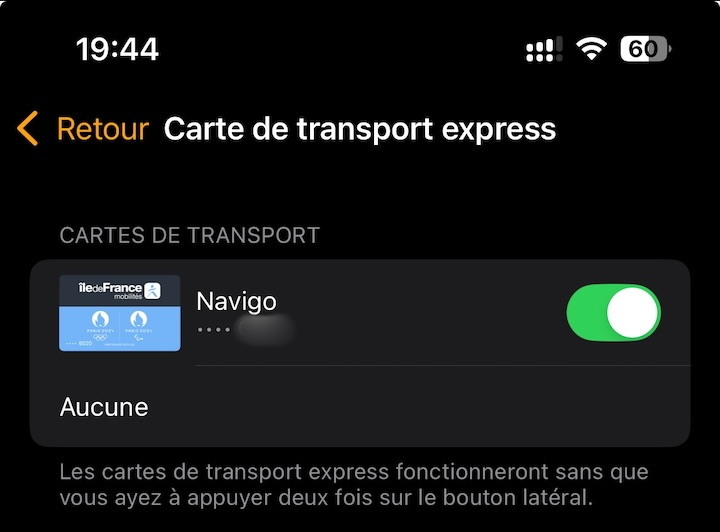Select the Aucune option

coord(104,407)
